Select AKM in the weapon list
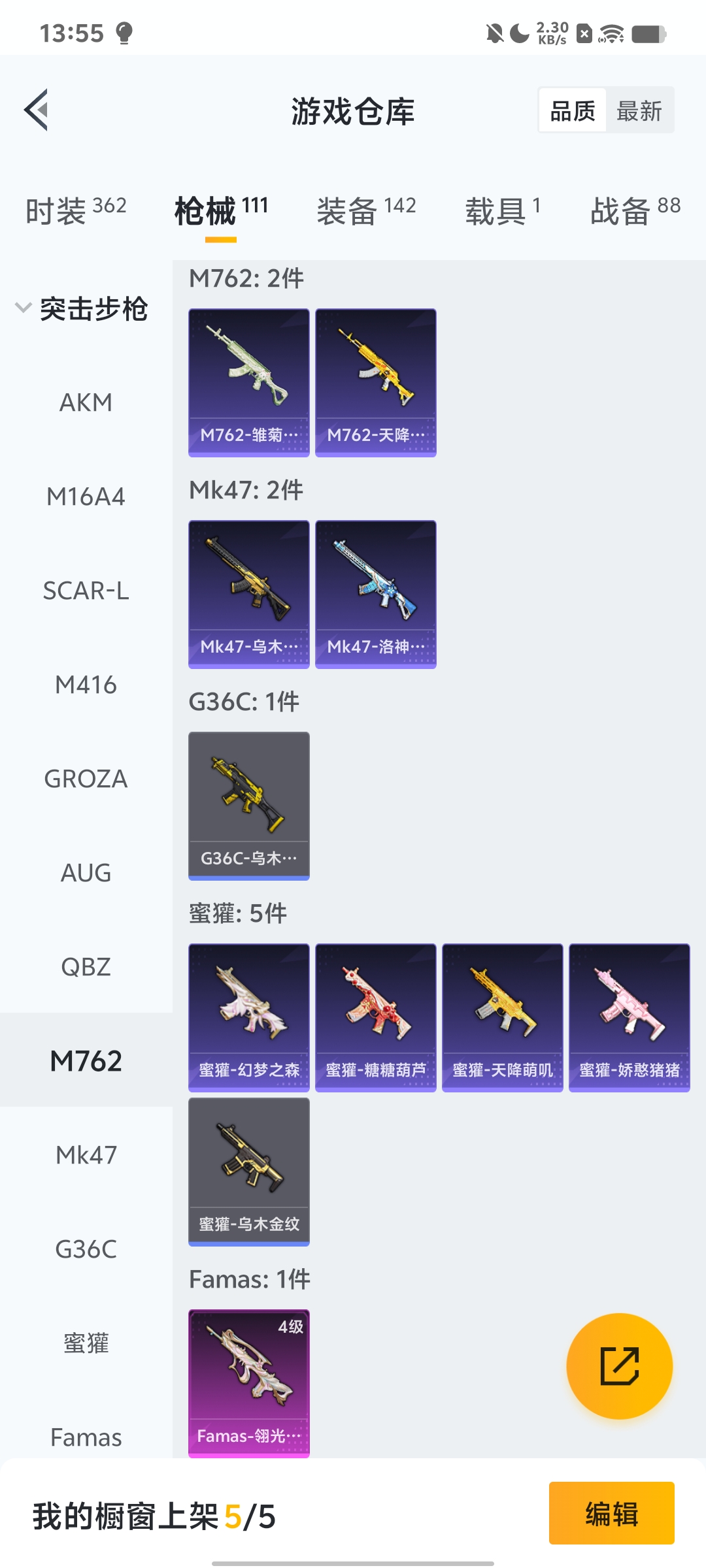 point(86,402)
